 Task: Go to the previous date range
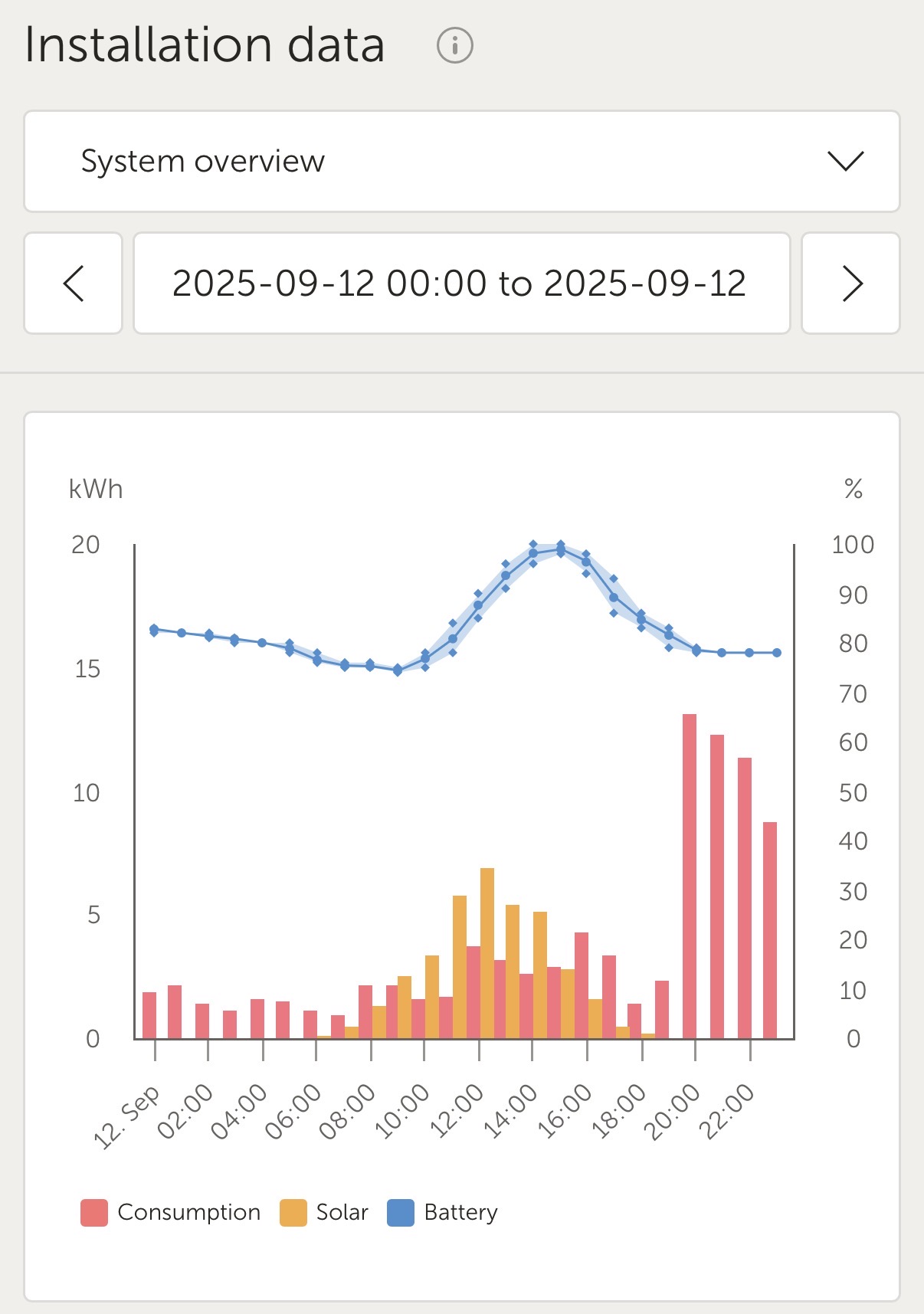(x=74, y=283)
